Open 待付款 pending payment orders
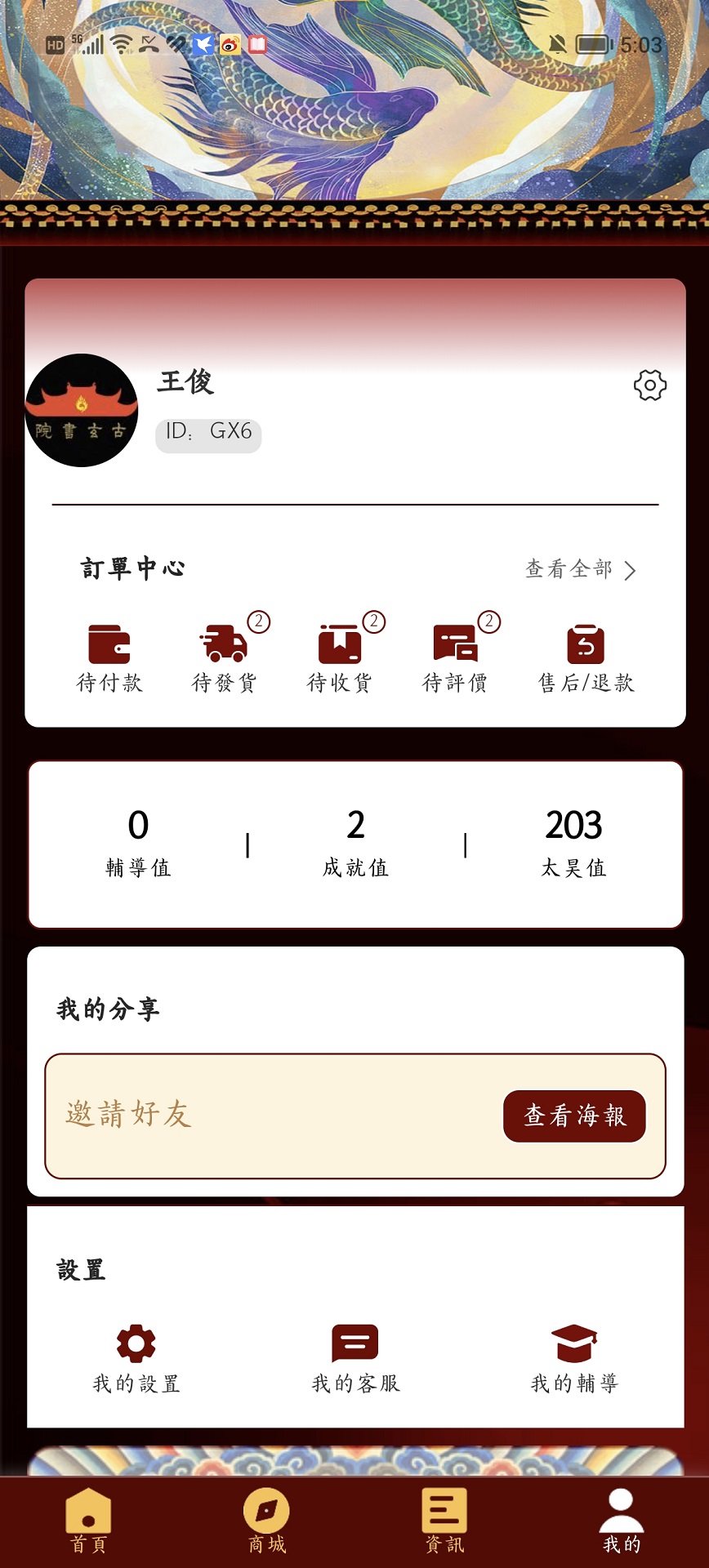This screenshot has width=709, height=1568. click(x=109, y=658)
